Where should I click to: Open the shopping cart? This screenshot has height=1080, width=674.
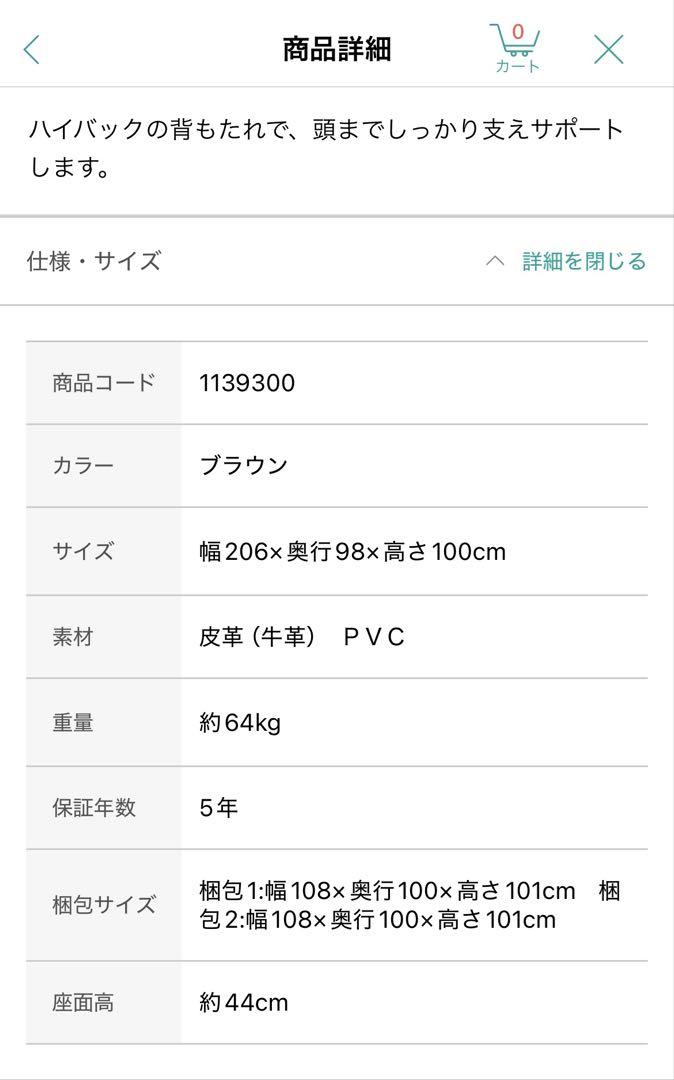(516, 48)
